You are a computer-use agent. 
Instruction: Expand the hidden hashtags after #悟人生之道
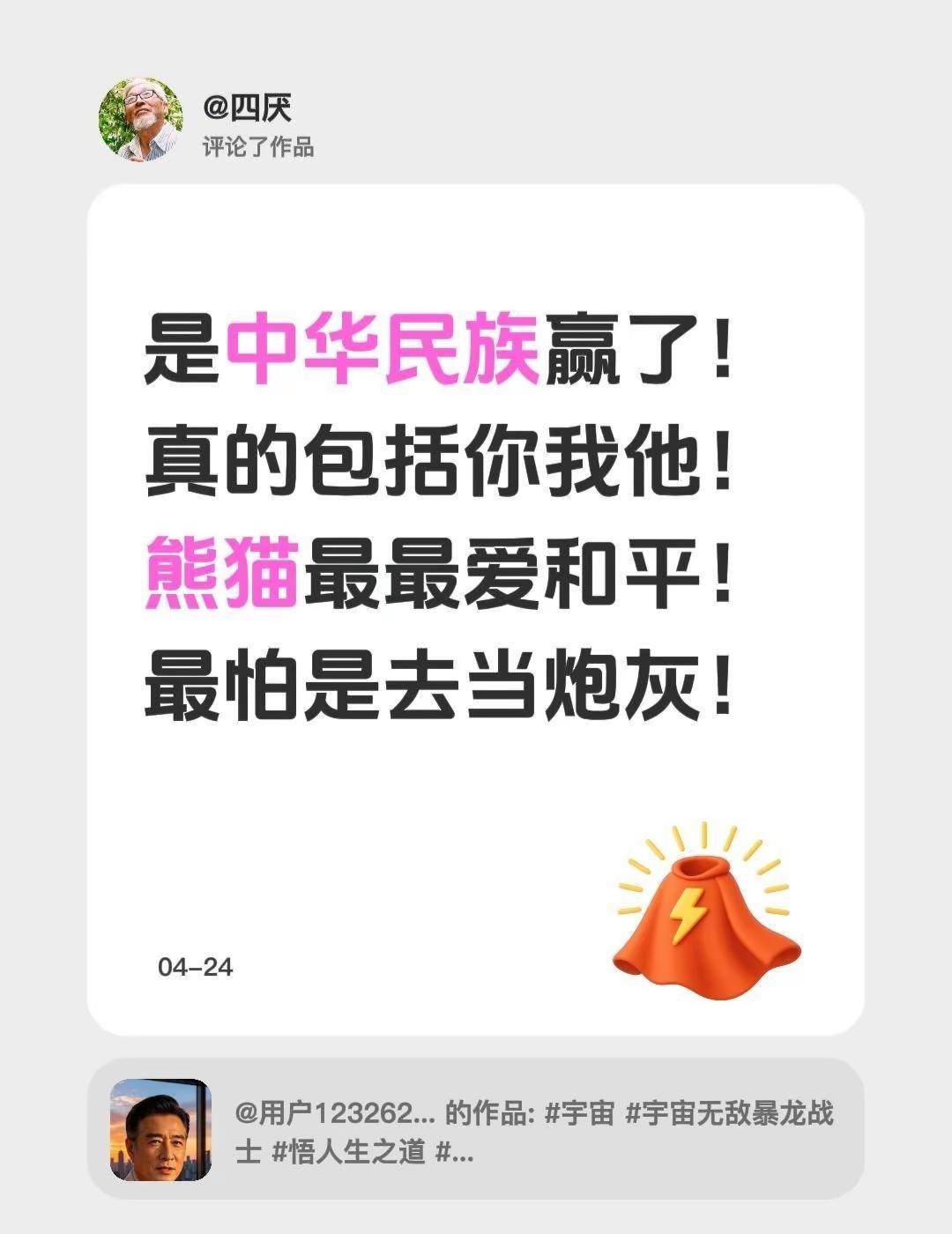[457, 1152]
